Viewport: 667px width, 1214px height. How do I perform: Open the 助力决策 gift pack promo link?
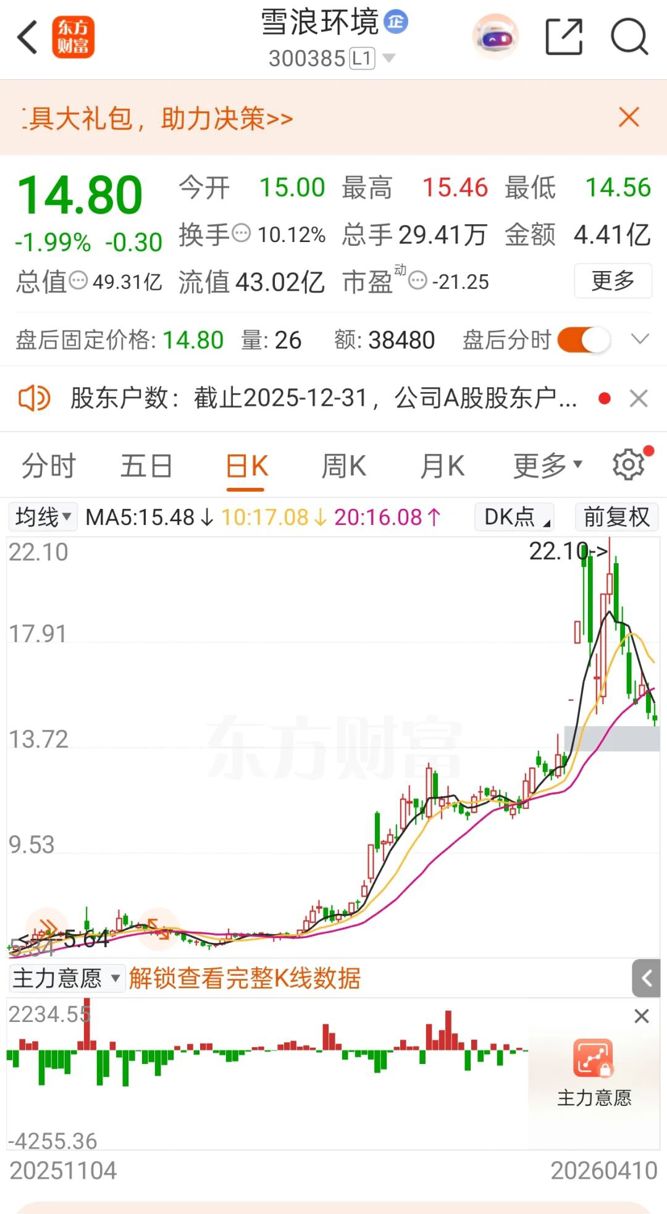coord(160,118)
